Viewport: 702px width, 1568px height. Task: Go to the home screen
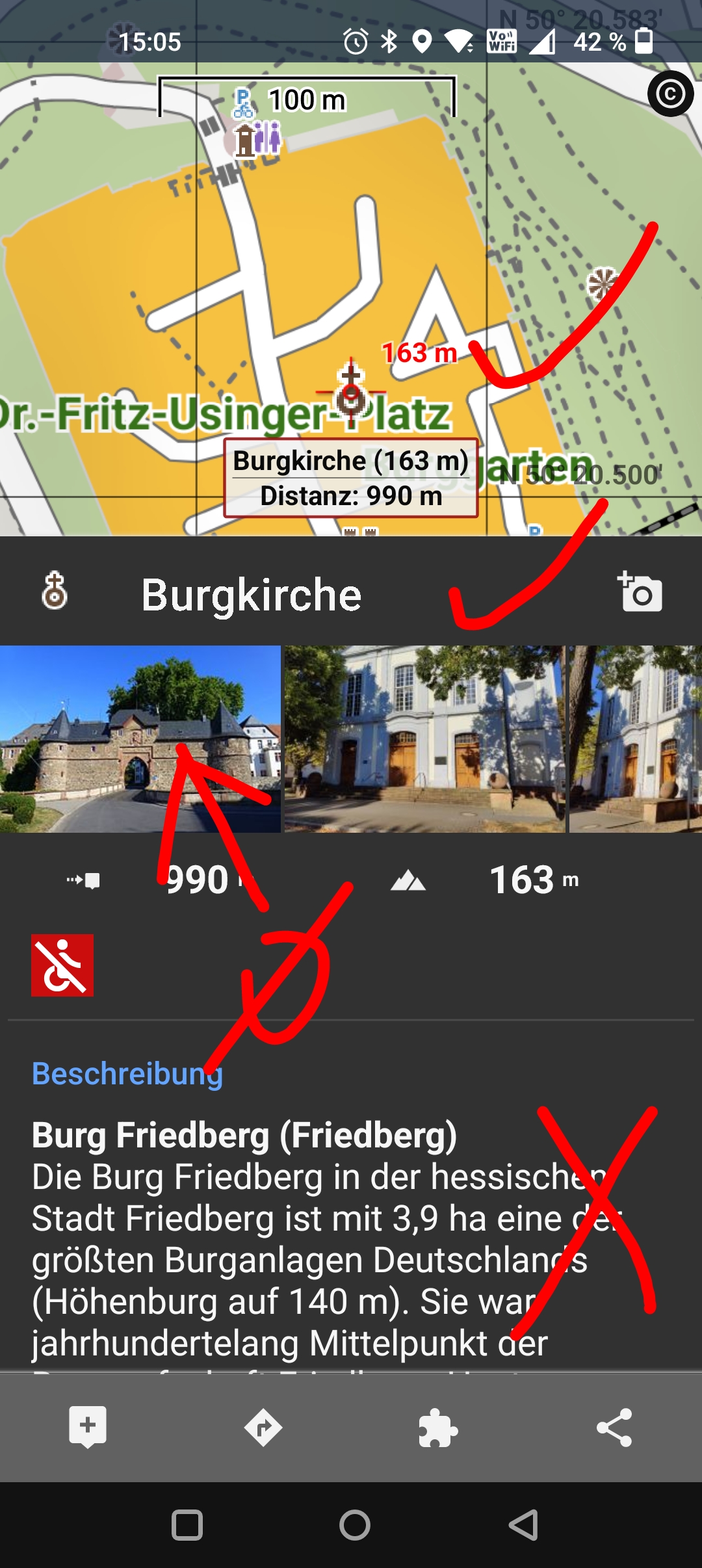point(354,1524)
